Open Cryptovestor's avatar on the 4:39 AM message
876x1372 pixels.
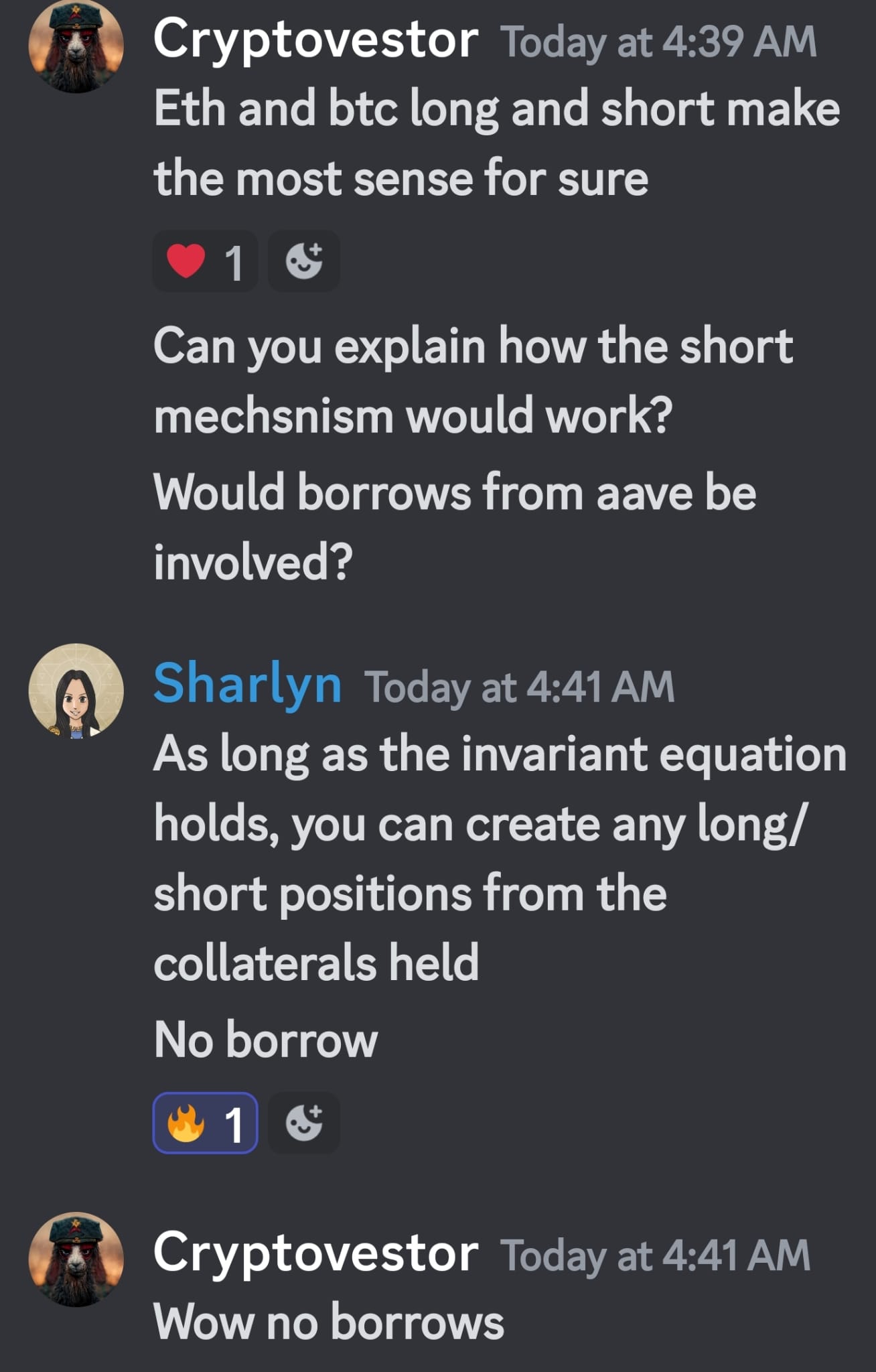(76, 45)
